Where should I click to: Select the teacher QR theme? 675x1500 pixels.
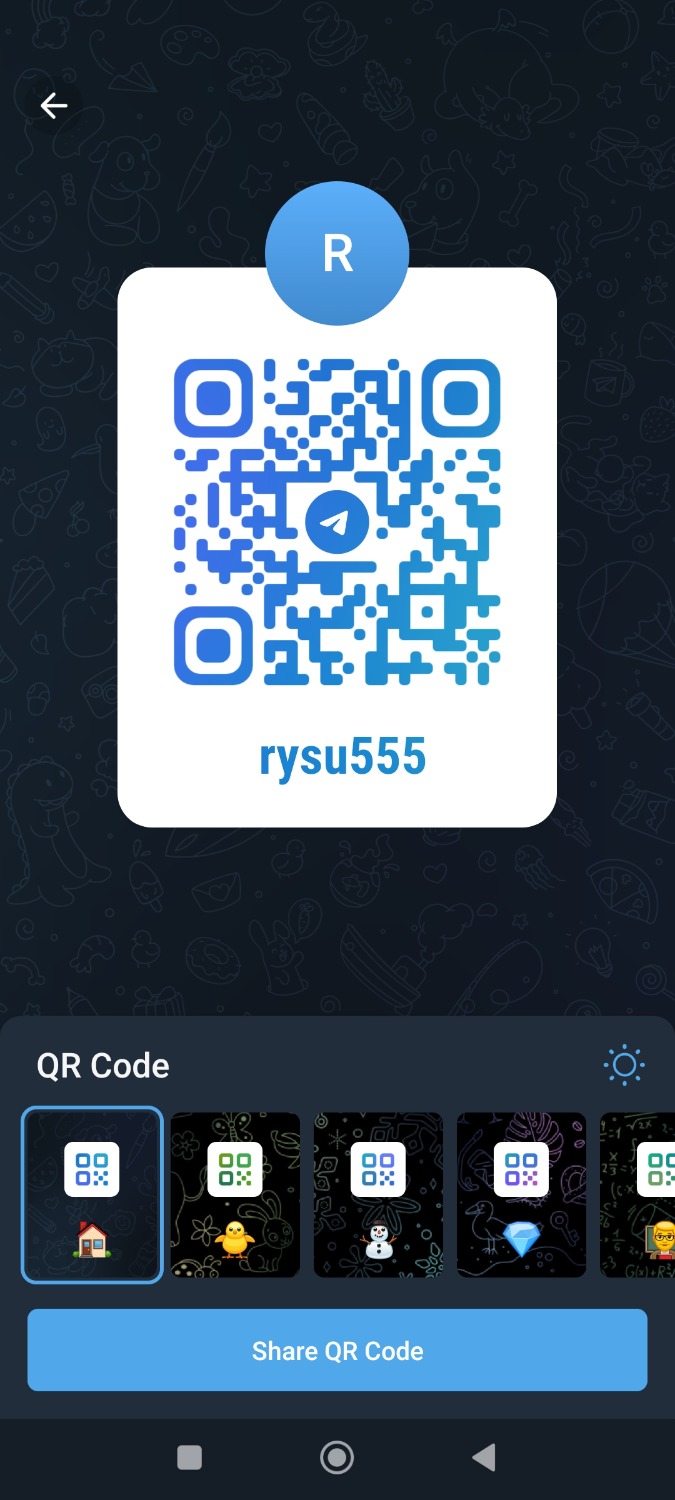tap(642, 1194)
